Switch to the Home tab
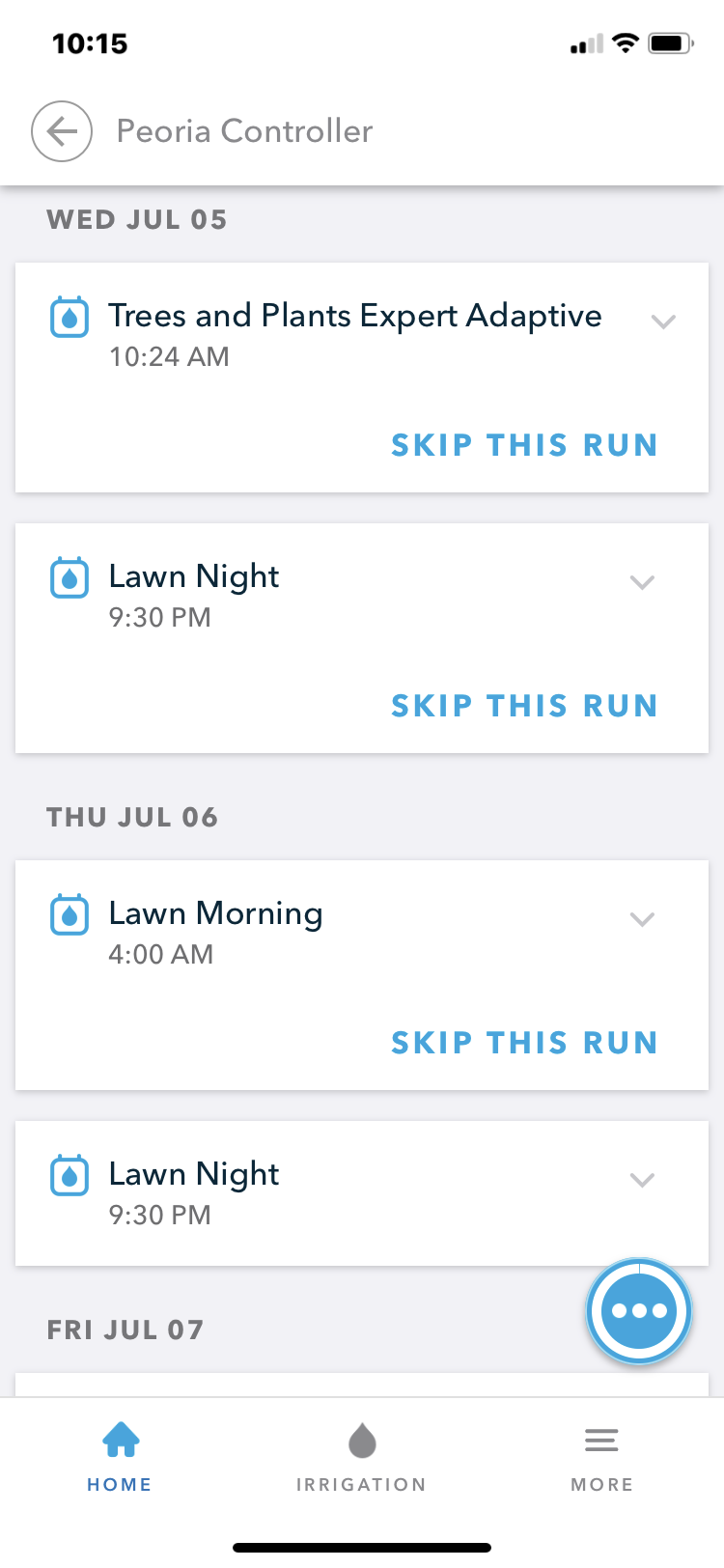The image size is (724, 1568). coord(120,1458)
